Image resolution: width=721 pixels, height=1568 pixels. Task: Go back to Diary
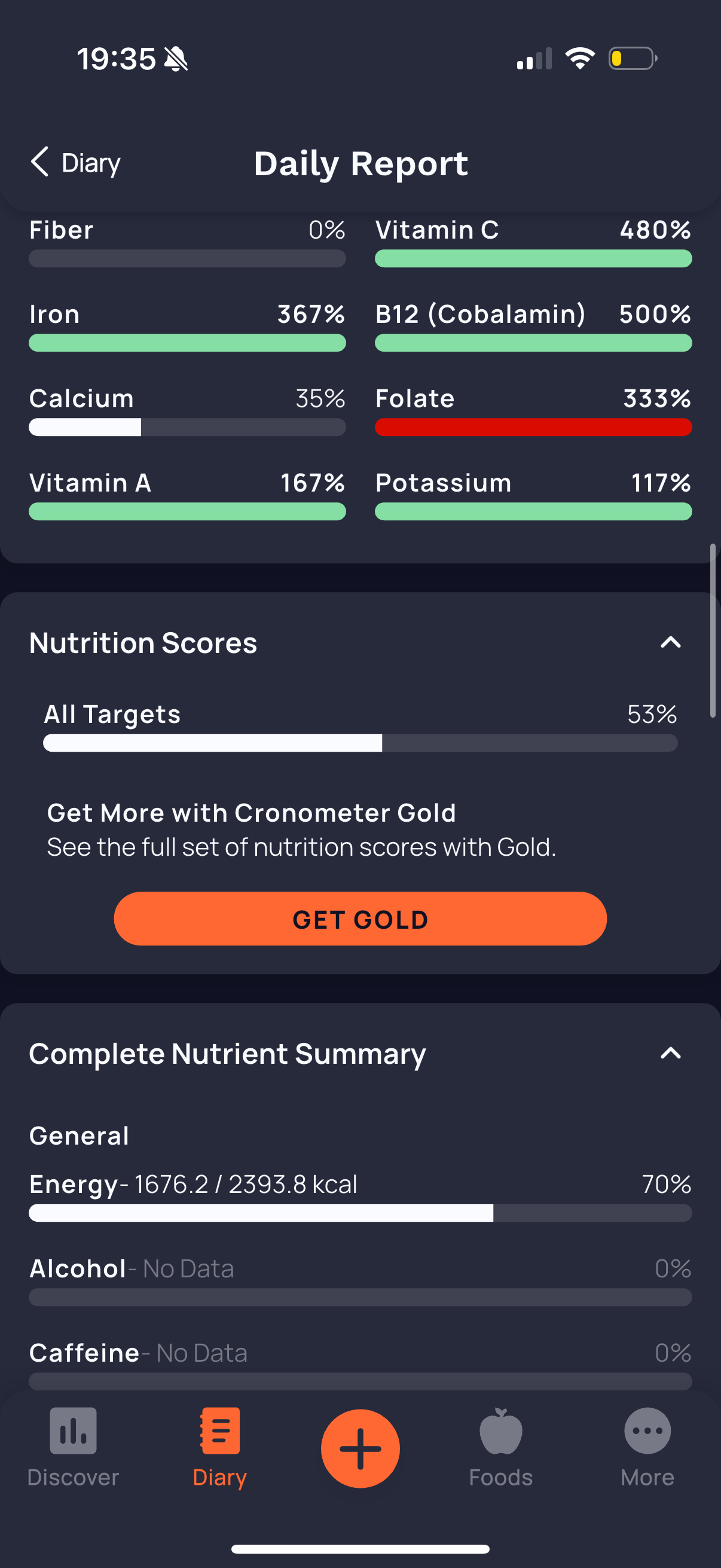click(x=75, y=163)
